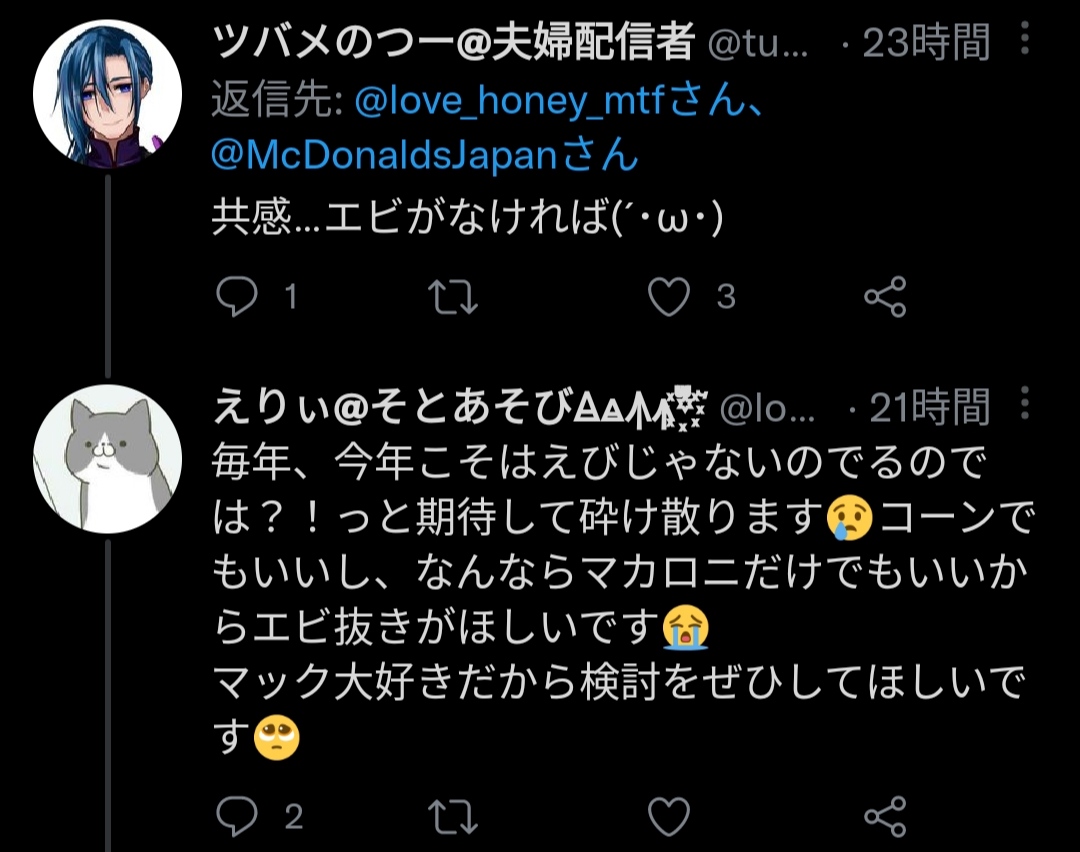The image size is (1080, 852).
Task: Reply to えりぃ's tweet
Action: tap(238, 817)
